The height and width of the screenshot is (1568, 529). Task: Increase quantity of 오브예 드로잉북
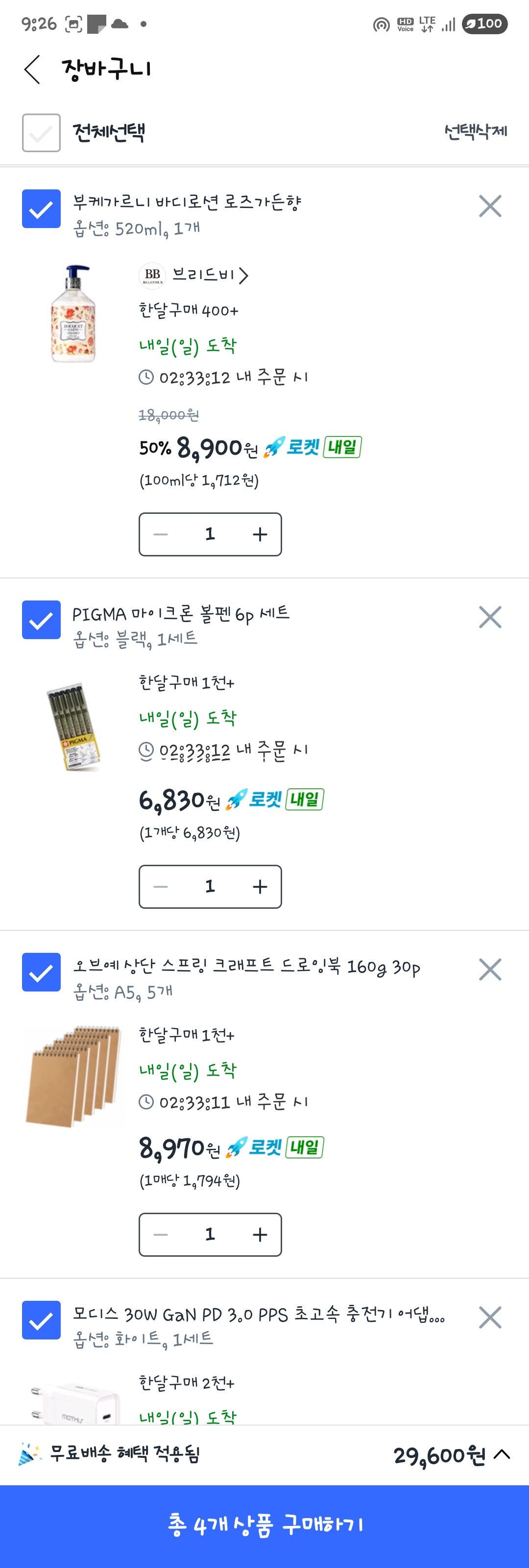[x=260, y=1235]
